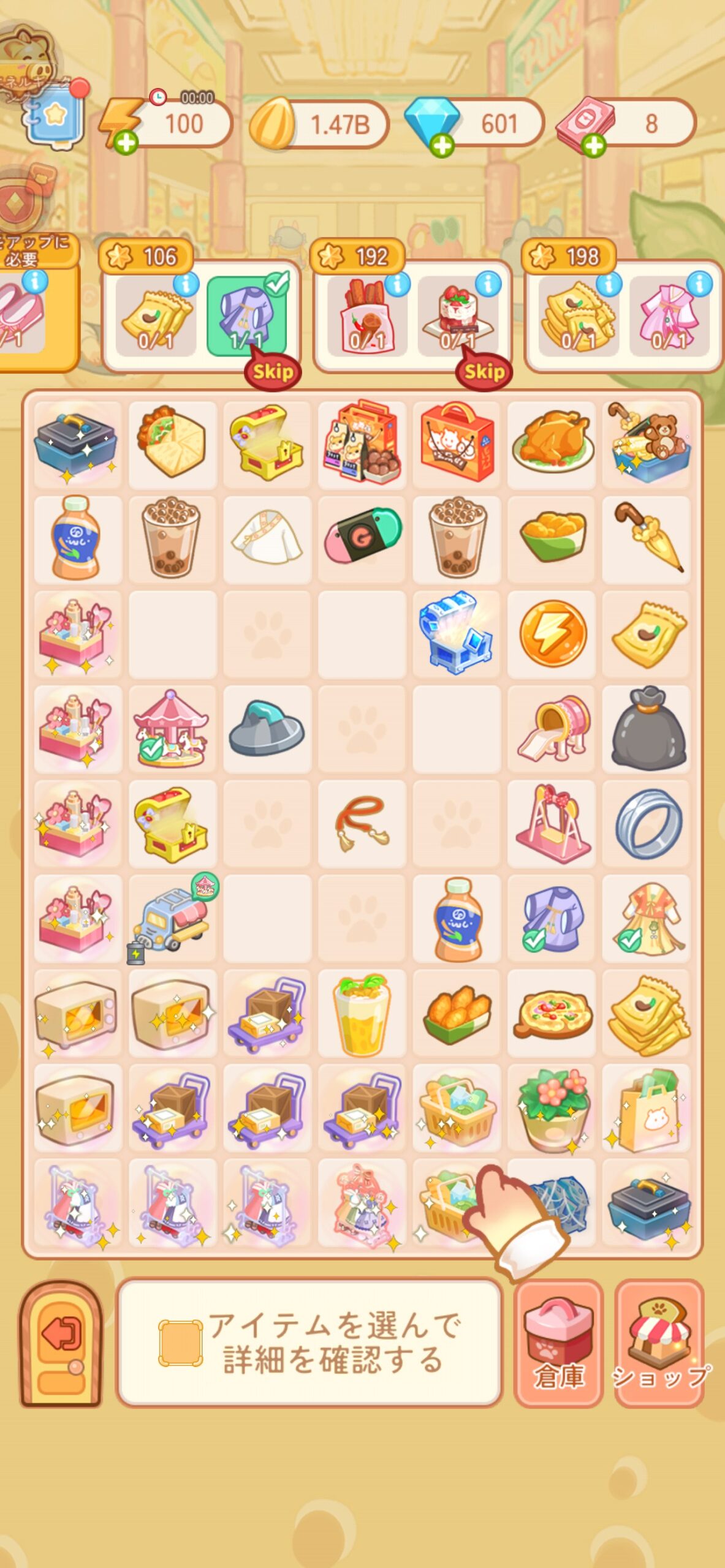Select the blue crystal treasure chest
This screenshot has height=1568, width=725.
457,632
